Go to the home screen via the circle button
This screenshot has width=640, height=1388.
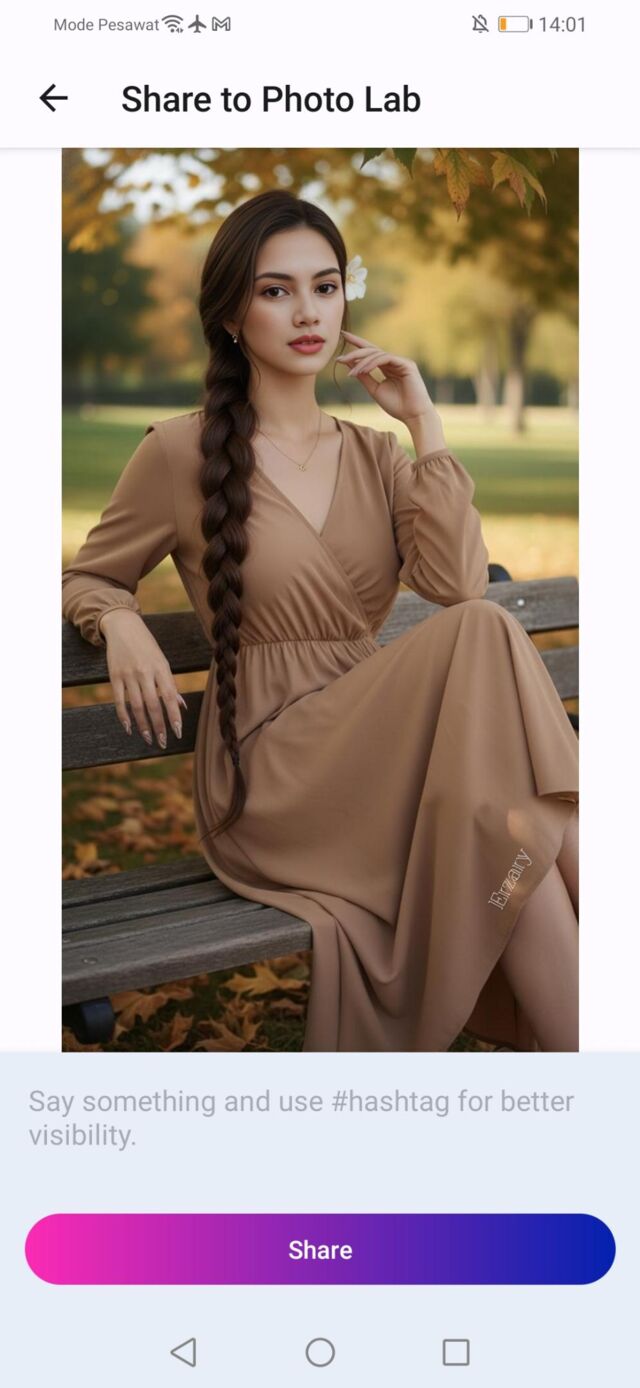point(320,1352)
